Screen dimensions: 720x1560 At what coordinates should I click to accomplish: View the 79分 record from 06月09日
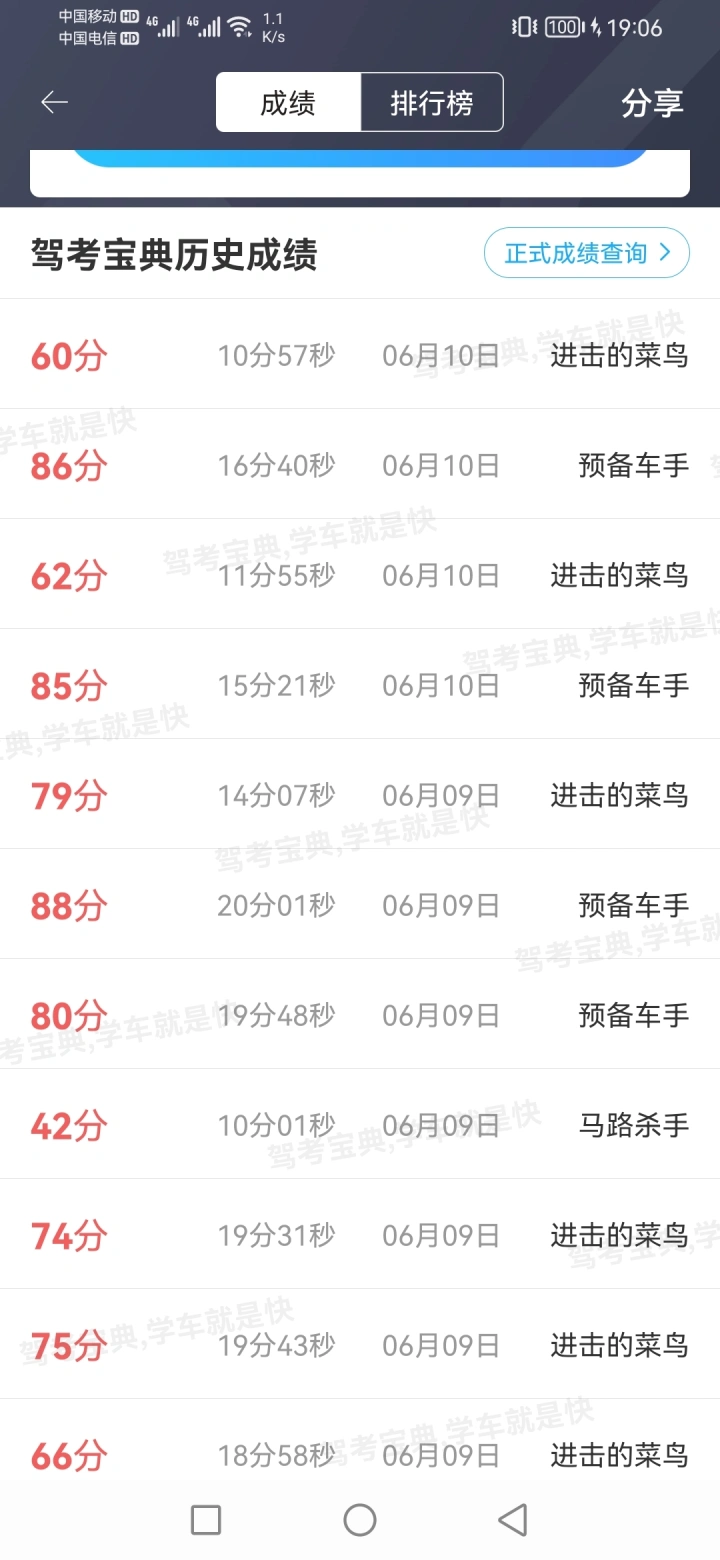360,794
